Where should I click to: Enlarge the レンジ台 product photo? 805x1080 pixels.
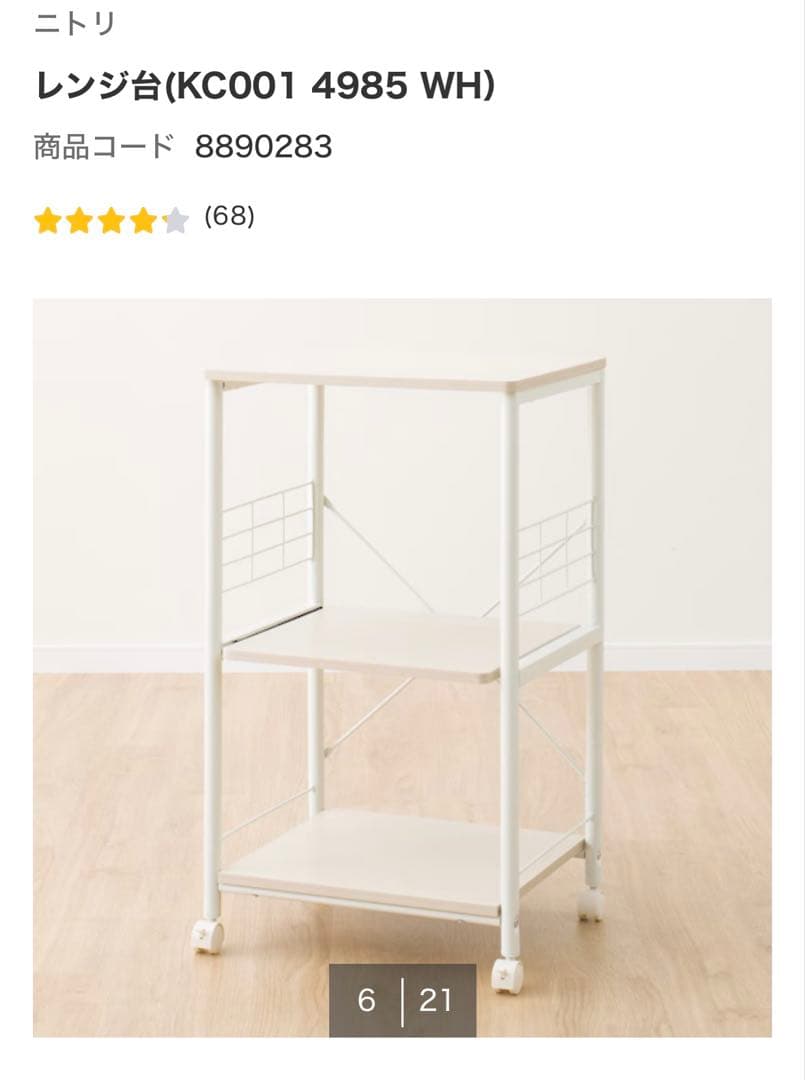(x=402, y=640)
